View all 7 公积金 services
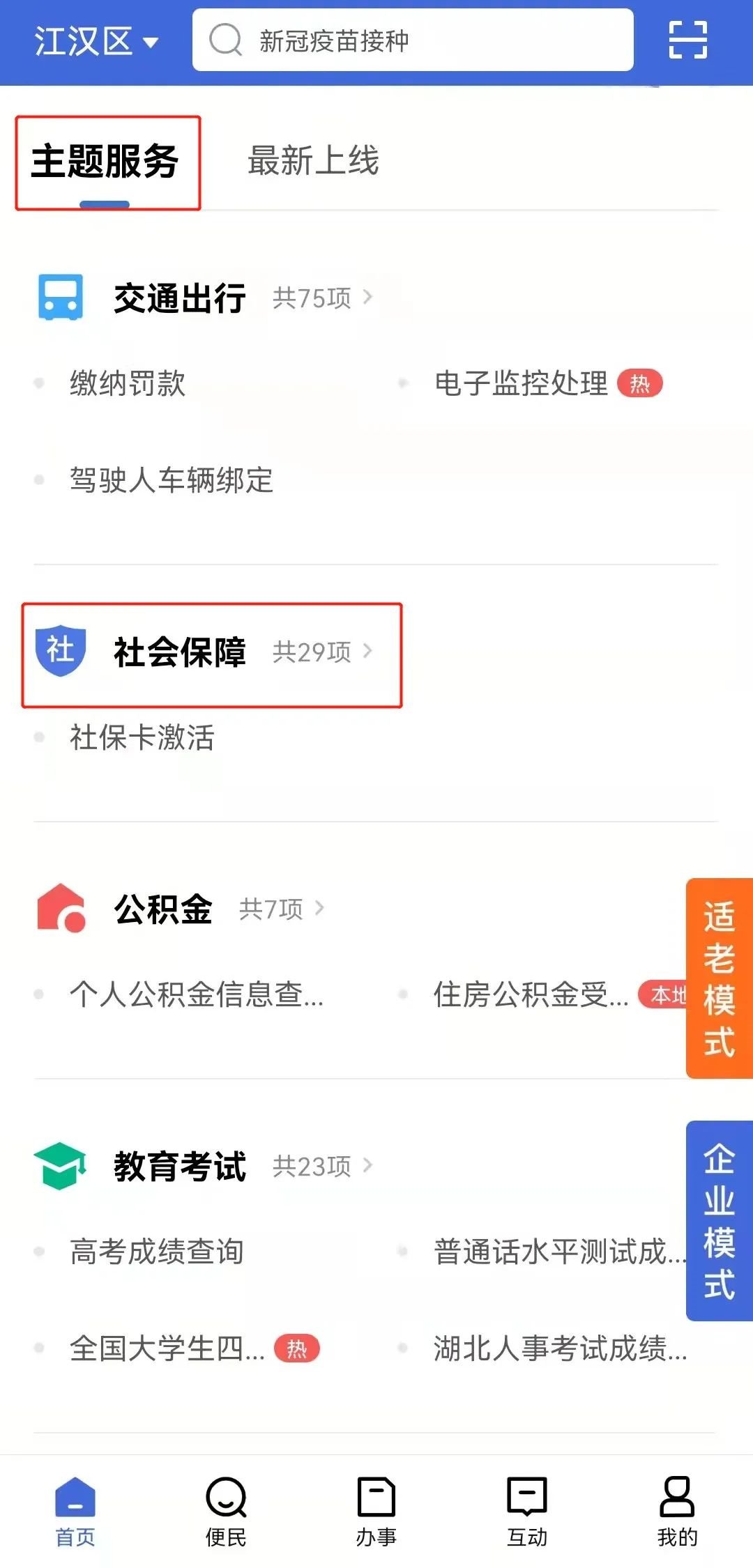The width and height of the screenshot is (753, 1568). point(281,909)
